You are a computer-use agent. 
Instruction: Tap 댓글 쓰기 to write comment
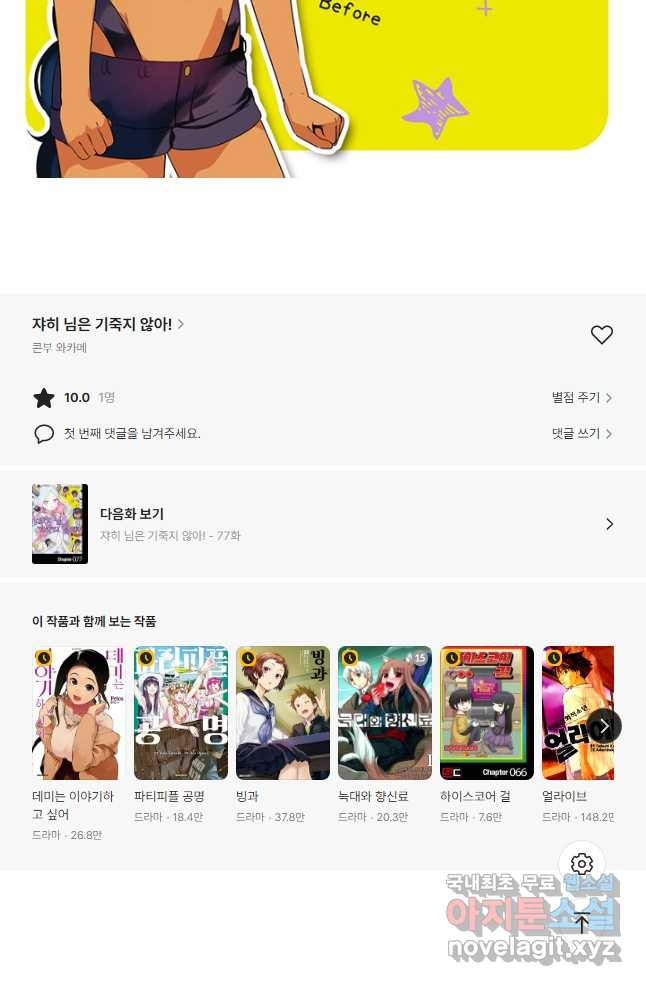pos(581,434)
